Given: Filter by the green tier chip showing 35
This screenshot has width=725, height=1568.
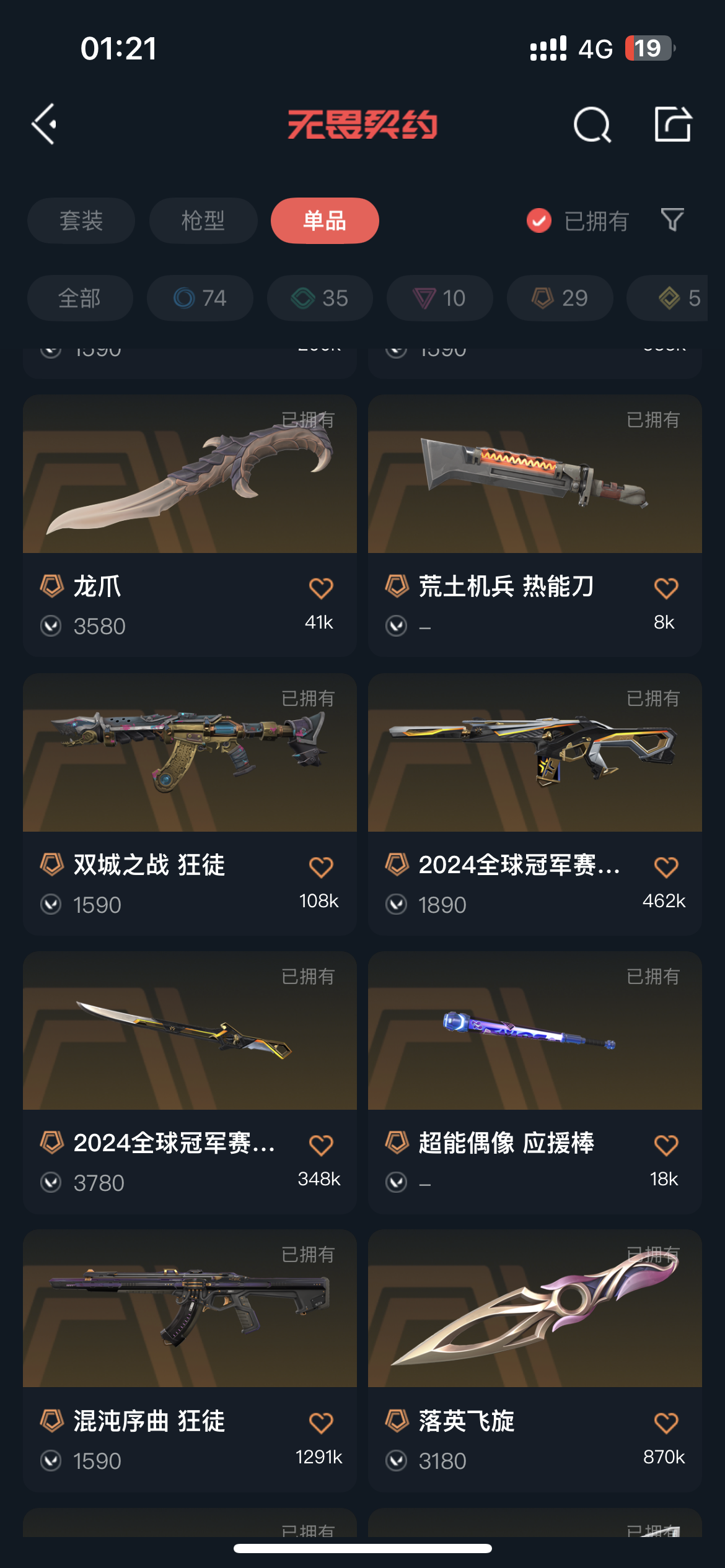Looking at the screenshot, I should (x=320, y=298).
